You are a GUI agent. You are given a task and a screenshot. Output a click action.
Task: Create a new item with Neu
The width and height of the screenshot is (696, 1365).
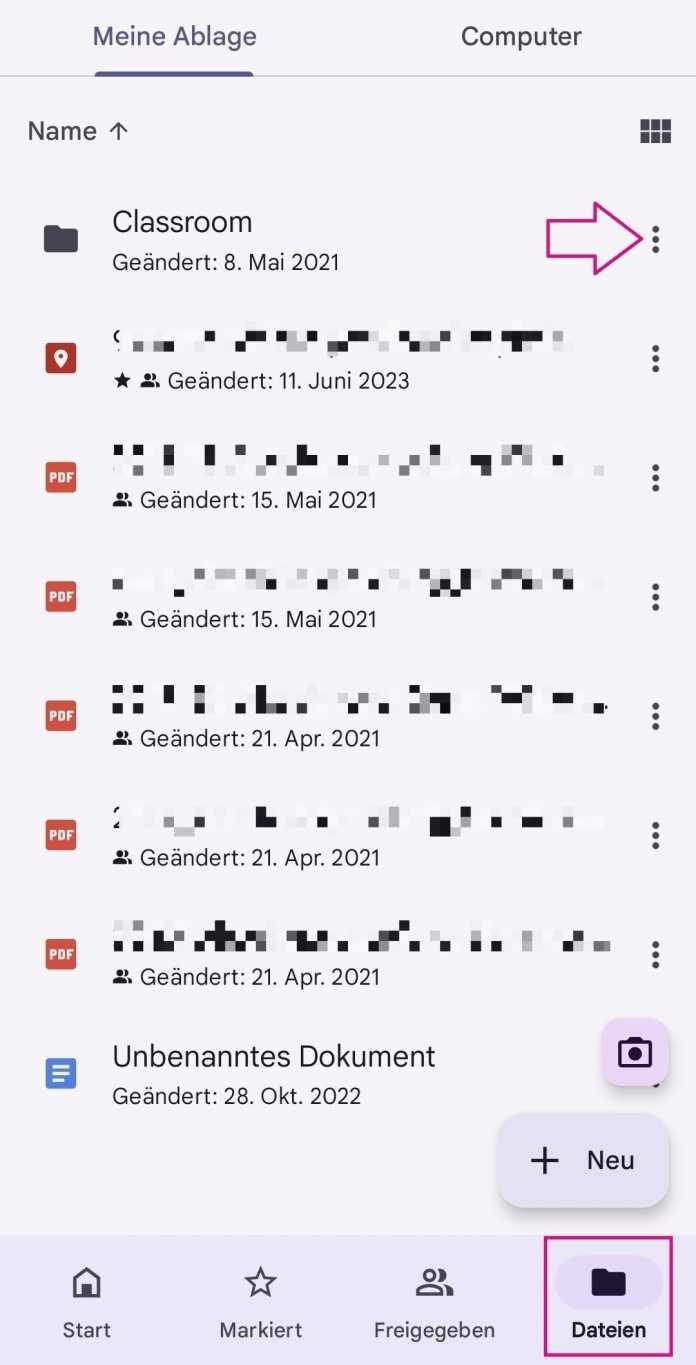(x=584, y=1160)
